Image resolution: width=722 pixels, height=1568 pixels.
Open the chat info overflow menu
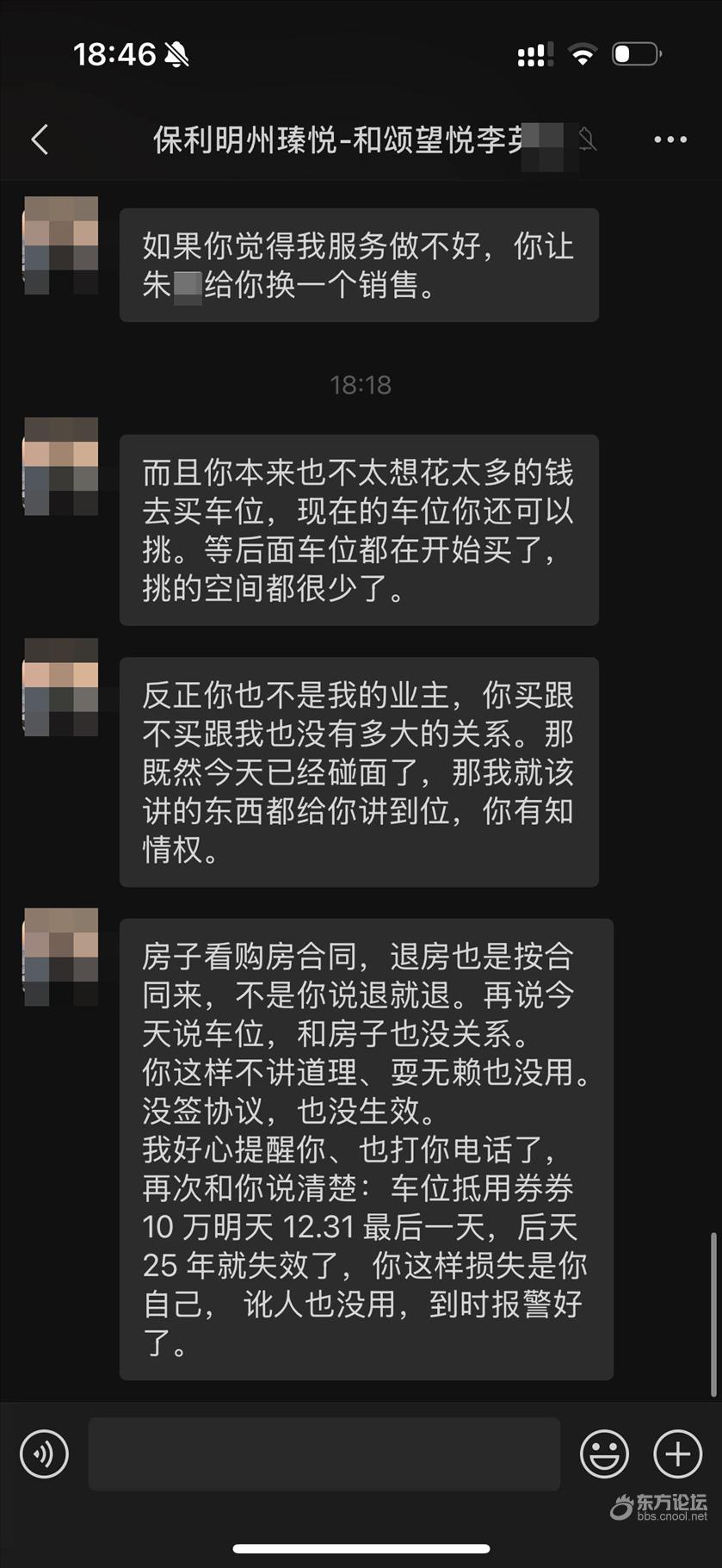point(670,139)
